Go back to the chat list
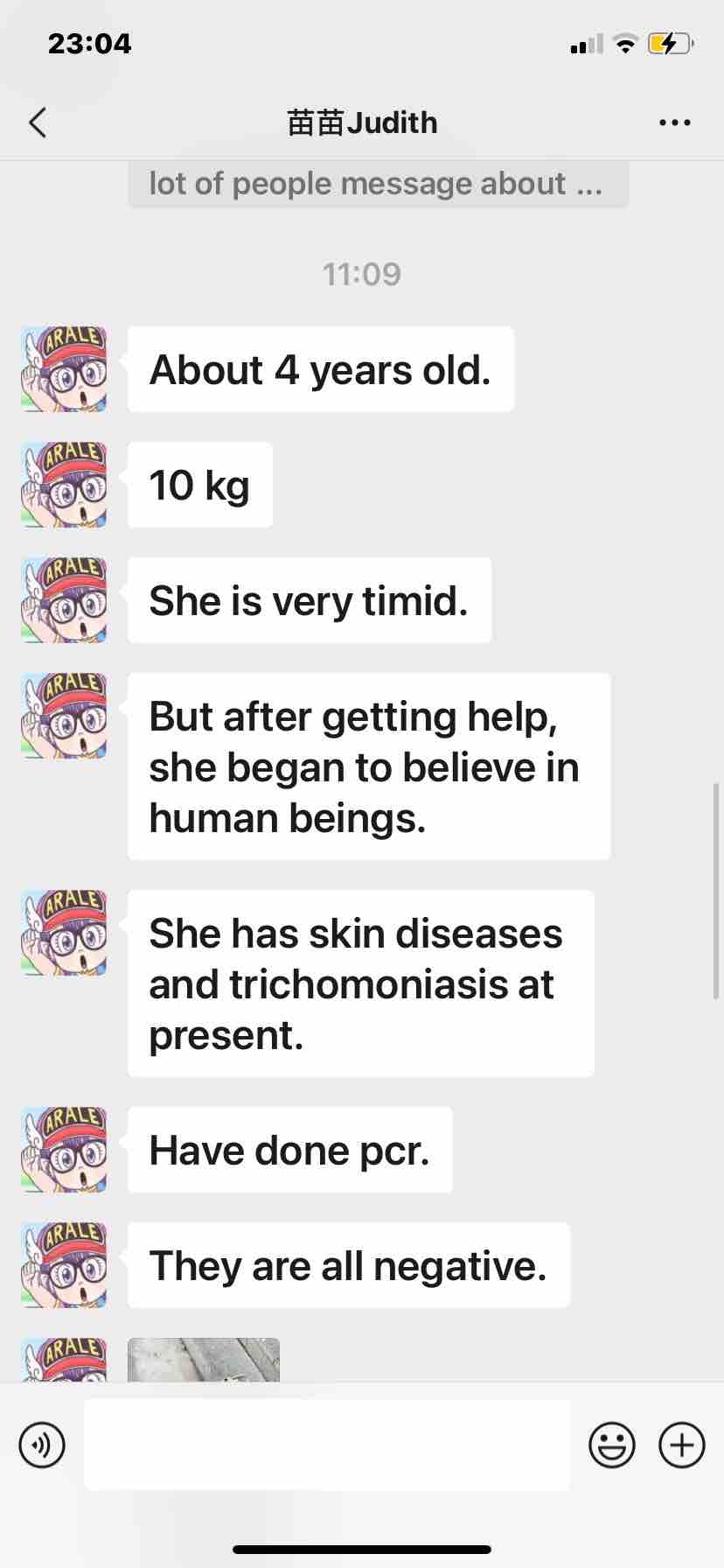Screen dimensions: 724x1568 [38, 122]
